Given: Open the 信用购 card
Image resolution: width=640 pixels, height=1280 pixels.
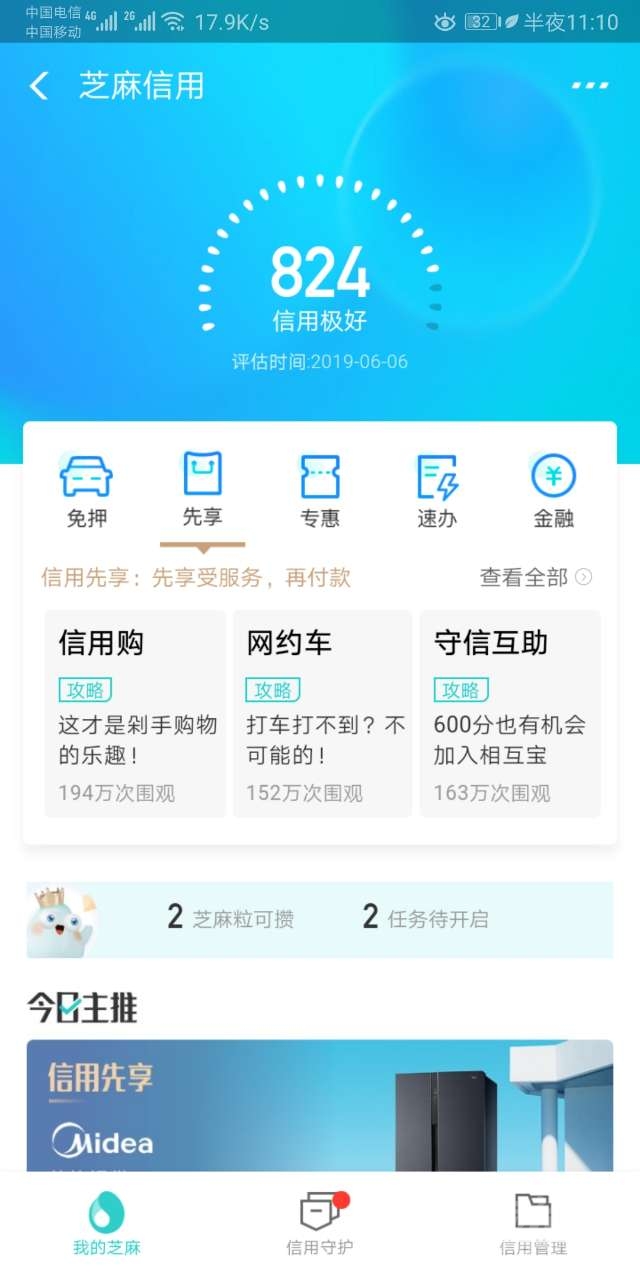Looking at the screenshot, I should pyautogui.click(x=135, y=713).
